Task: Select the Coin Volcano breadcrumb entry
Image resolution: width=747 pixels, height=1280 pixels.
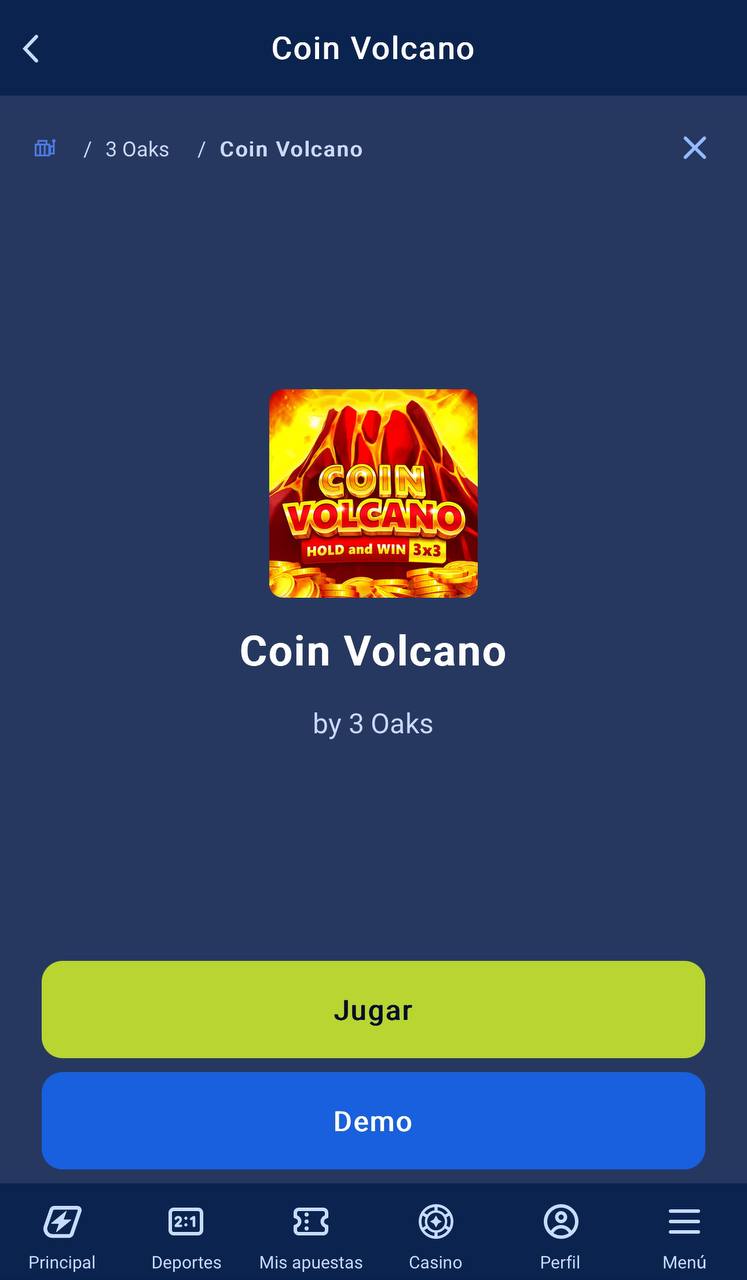Action: click(291, 148)
